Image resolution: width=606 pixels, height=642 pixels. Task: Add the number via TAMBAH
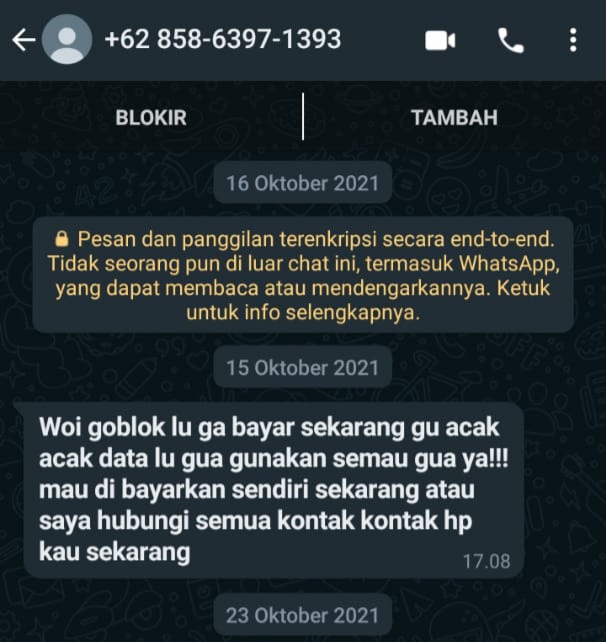point(454,117)
